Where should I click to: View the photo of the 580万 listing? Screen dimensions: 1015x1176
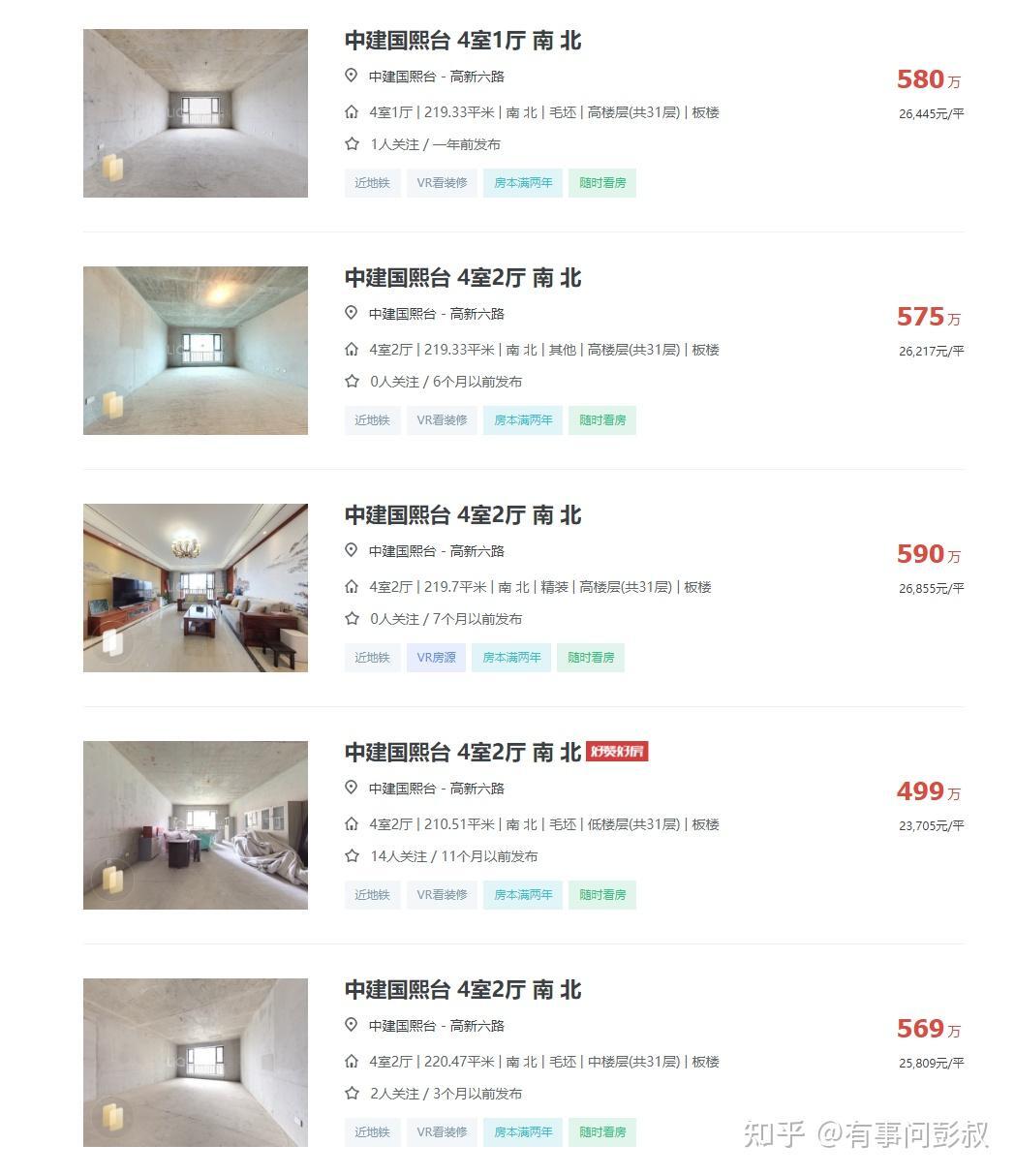(x=196, y=113)
